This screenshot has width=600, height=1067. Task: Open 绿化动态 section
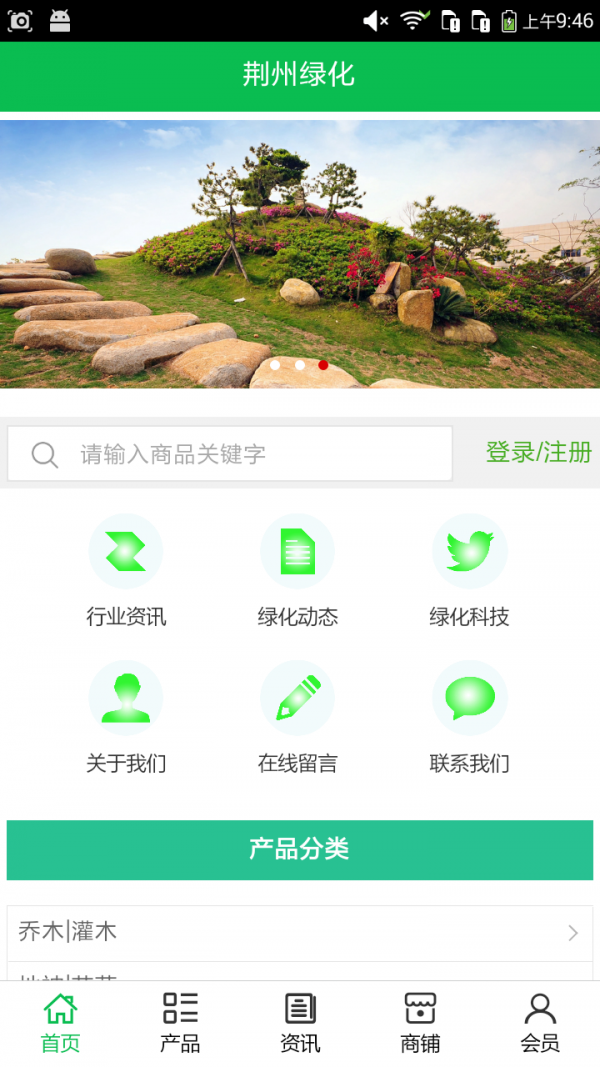(x=298, y=571)
